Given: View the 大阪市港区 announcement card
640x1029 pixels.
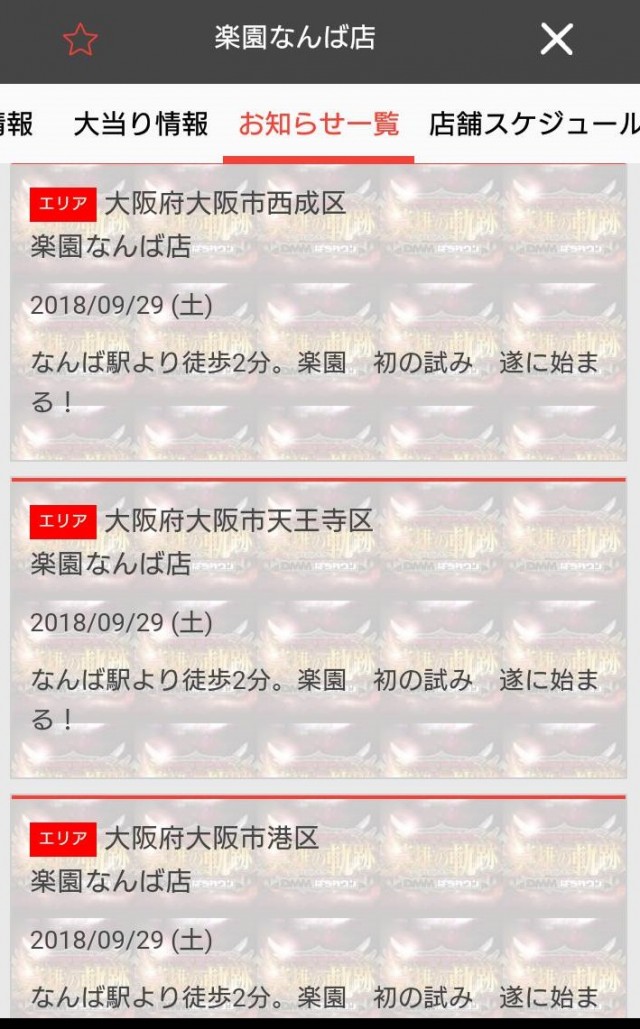Looking at the screenshot, I should coord(318,910).
